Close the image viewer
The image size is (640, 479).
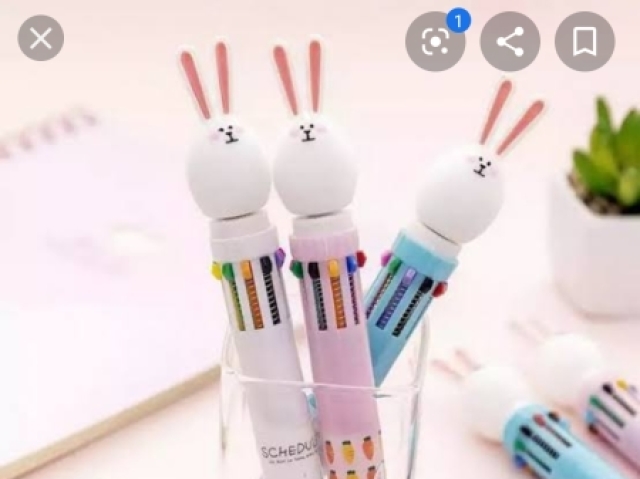coord(40,39)
